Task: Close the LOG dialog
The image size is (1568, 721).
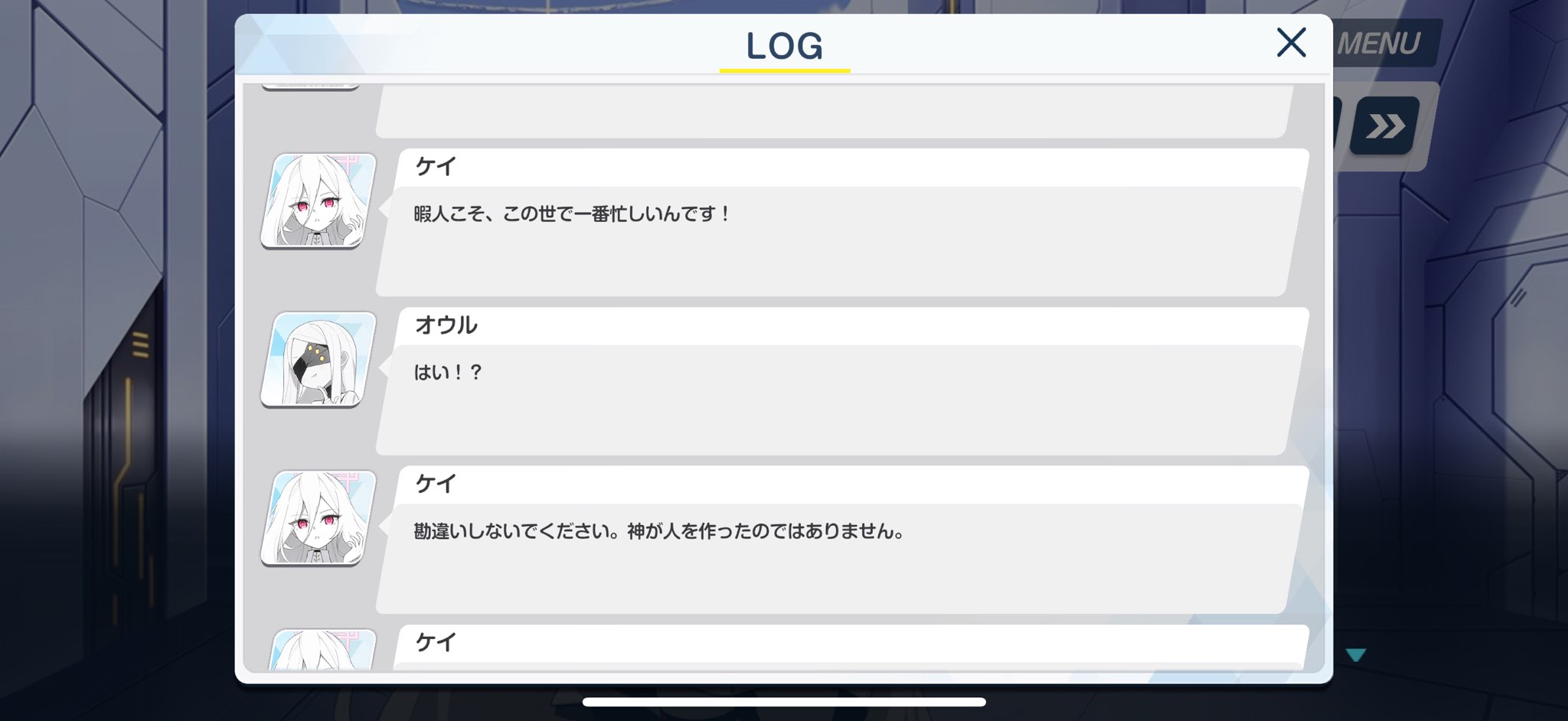Action: (x=1291, y=43)
